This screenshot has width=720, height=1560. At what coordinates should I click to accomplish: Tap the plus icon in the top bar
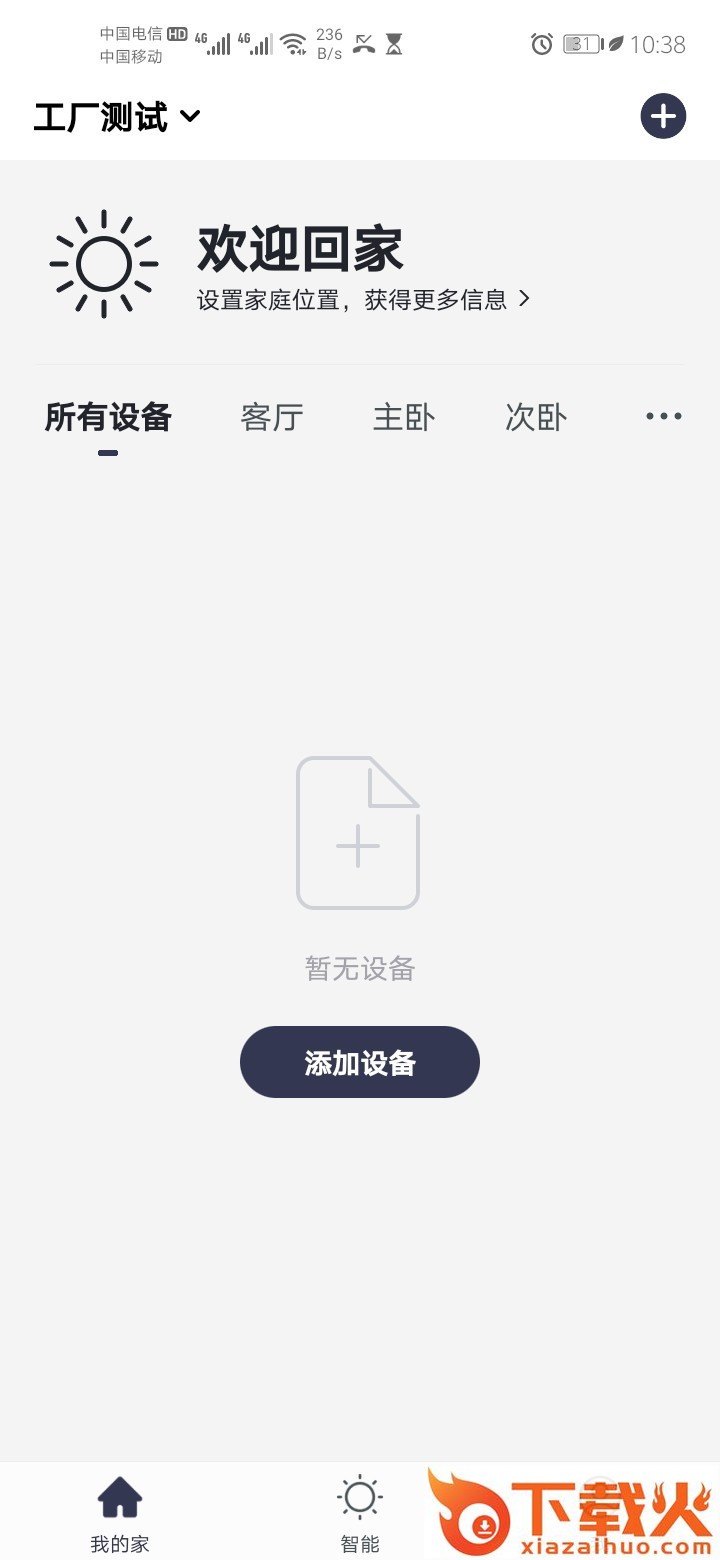pyautogui.click(x=663, y=117)
